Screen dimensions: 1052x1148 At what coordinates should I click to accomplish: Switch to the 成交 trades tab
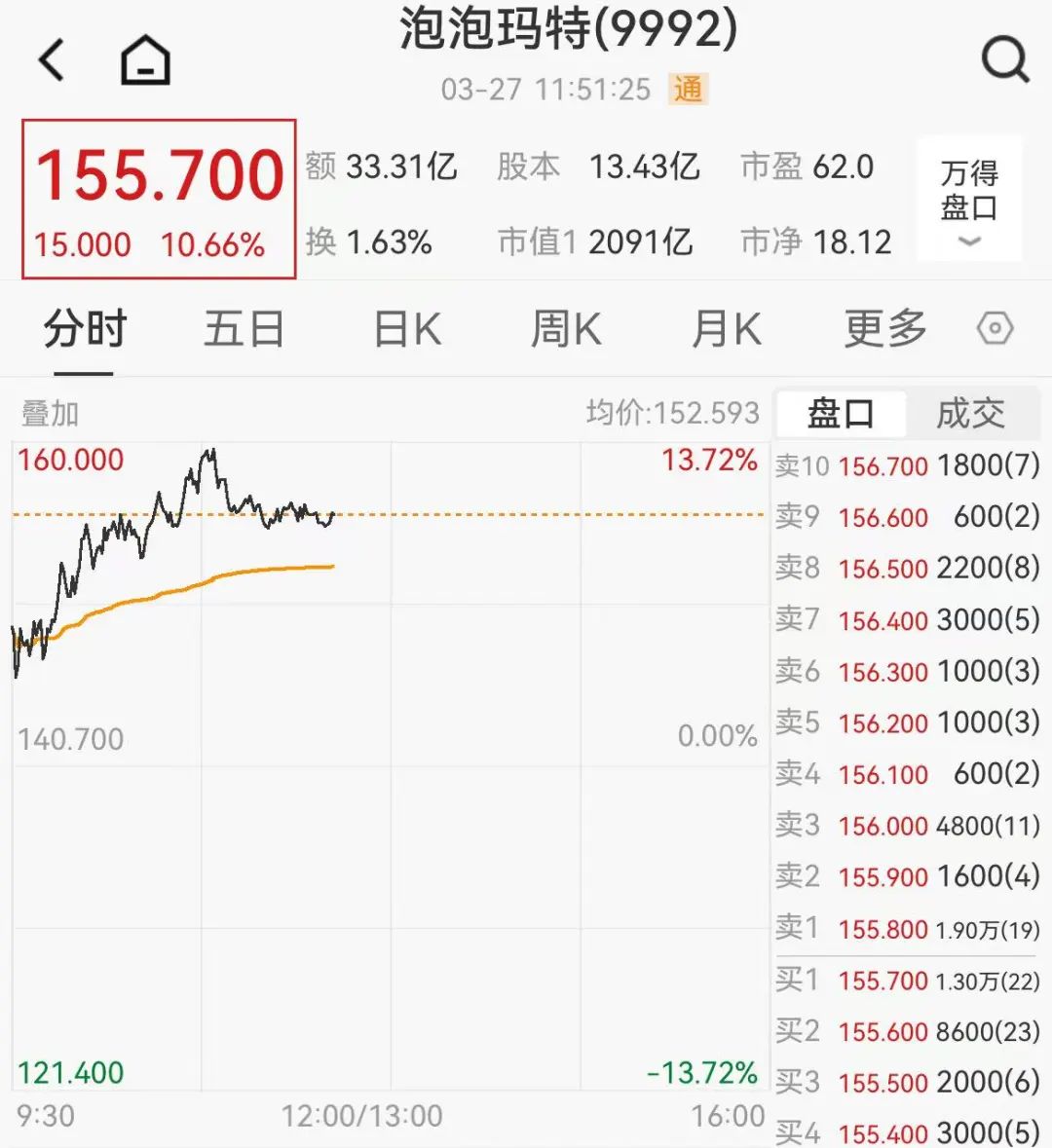pyautogui.click(x=970, y=414)
